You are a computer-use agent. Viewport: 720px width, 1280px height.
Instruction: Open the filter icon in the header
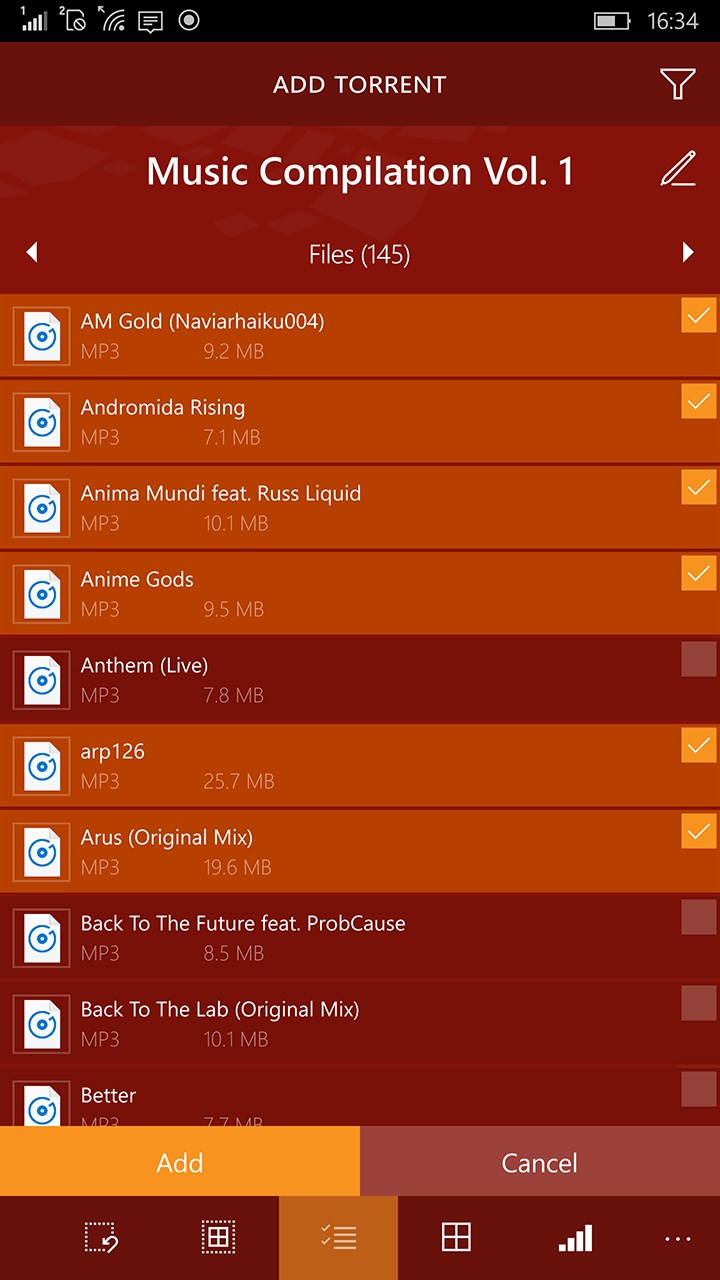point(678,85)
